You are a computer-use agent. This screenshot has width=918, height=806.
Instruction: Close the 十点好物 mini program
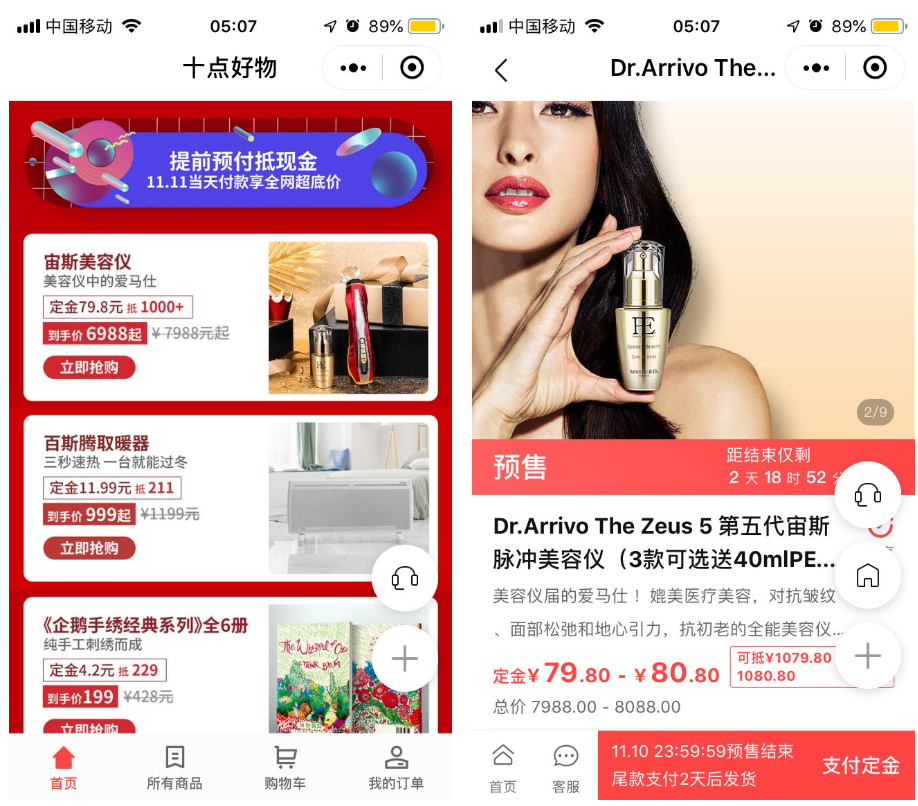(x=411, y=68)
